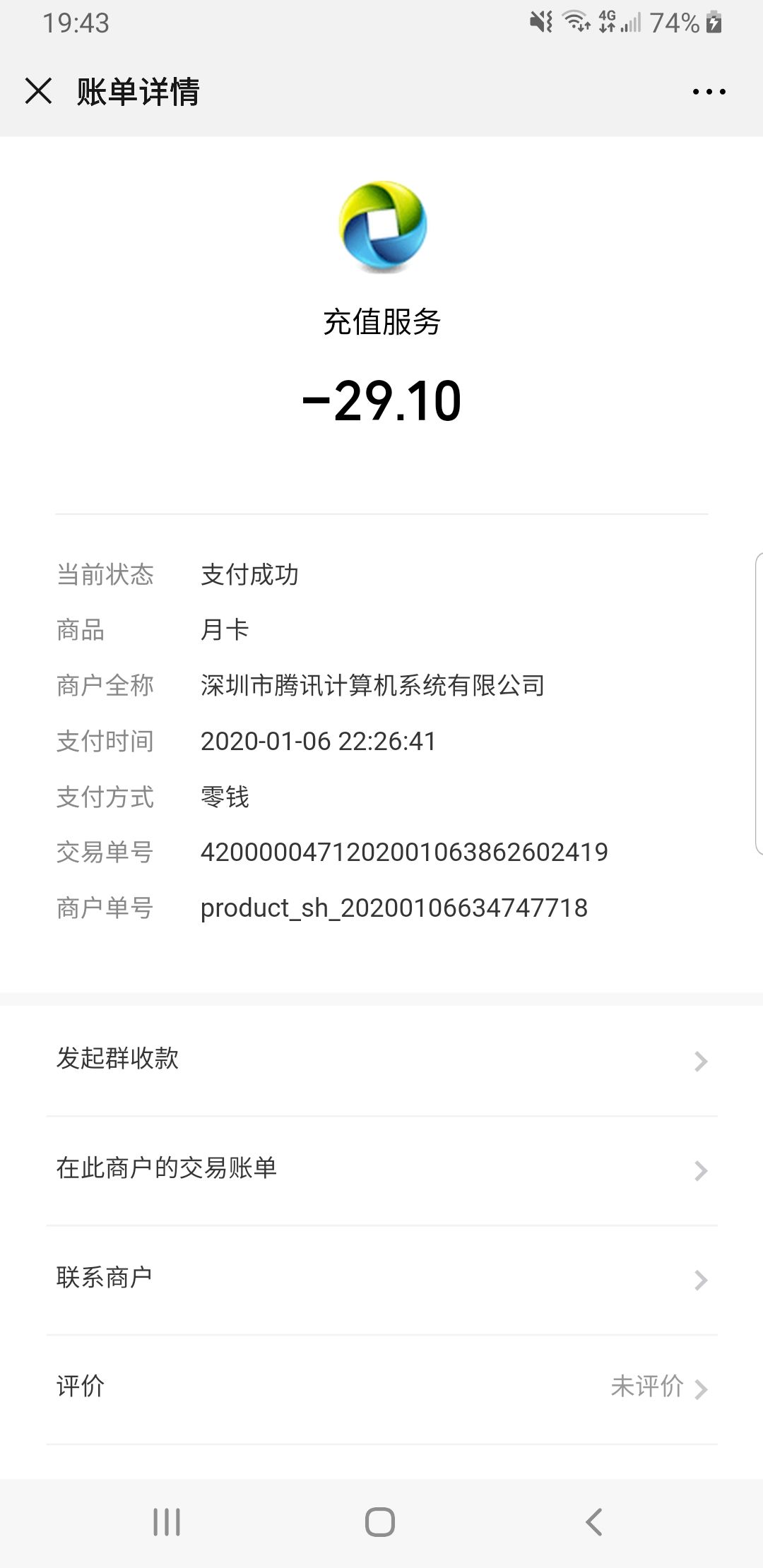Open the 评价 row to rate

click(381, 1388)
